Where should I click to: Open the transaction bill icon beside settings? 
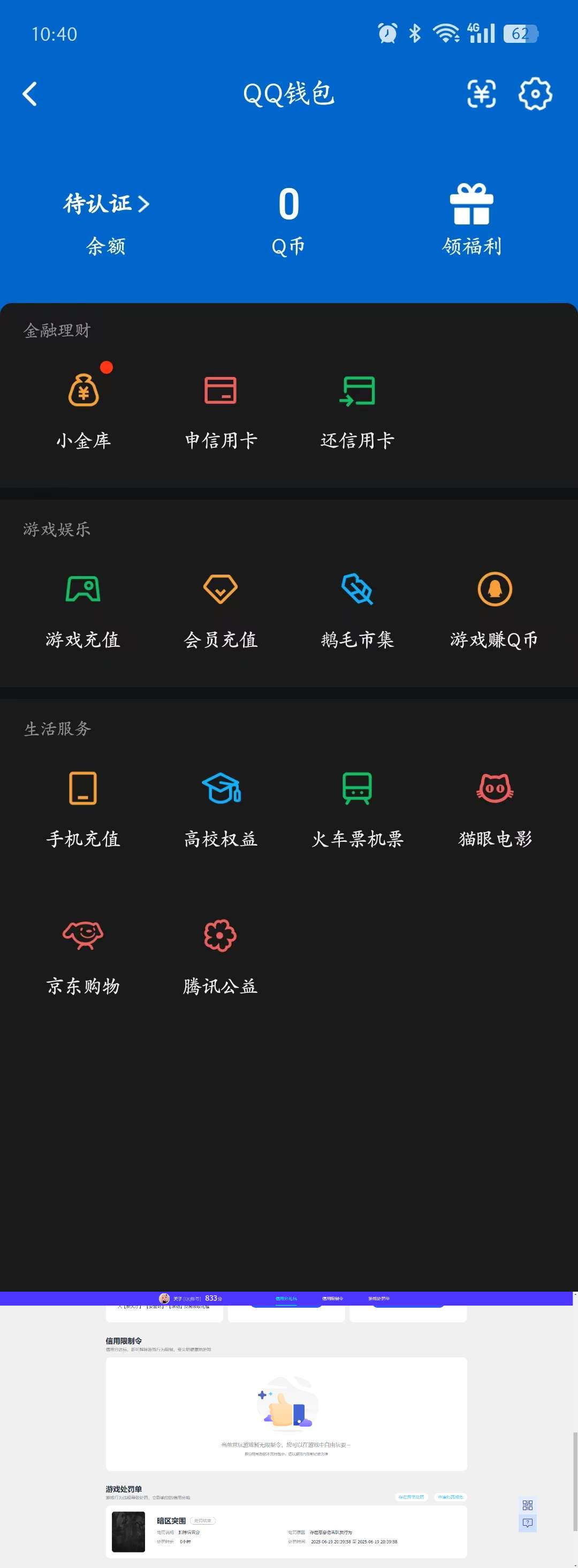coord(481,94)
